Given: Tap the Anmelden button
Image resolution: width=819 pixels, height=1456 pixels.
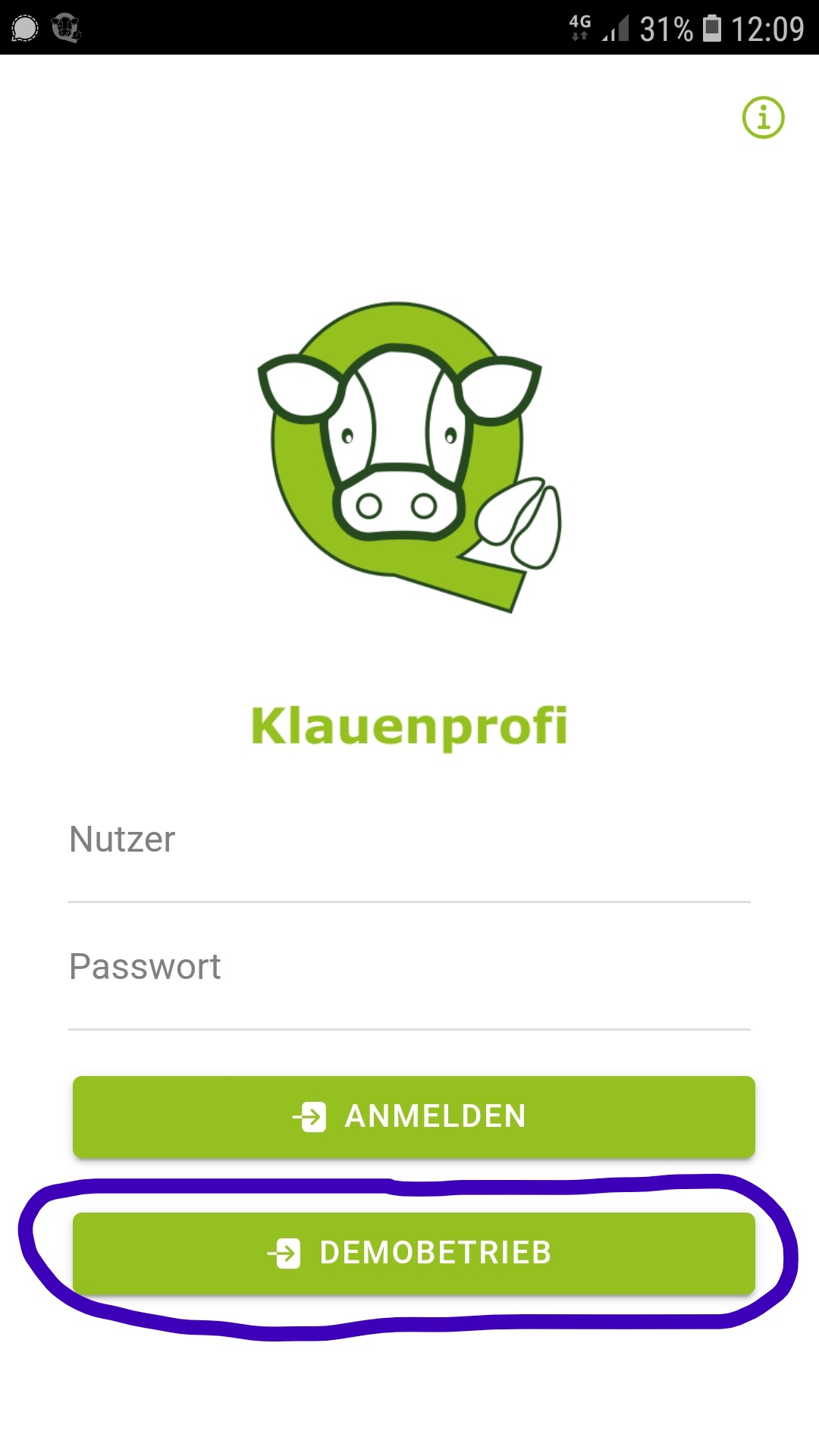Looking at the screenshot, I should 413,1116.
